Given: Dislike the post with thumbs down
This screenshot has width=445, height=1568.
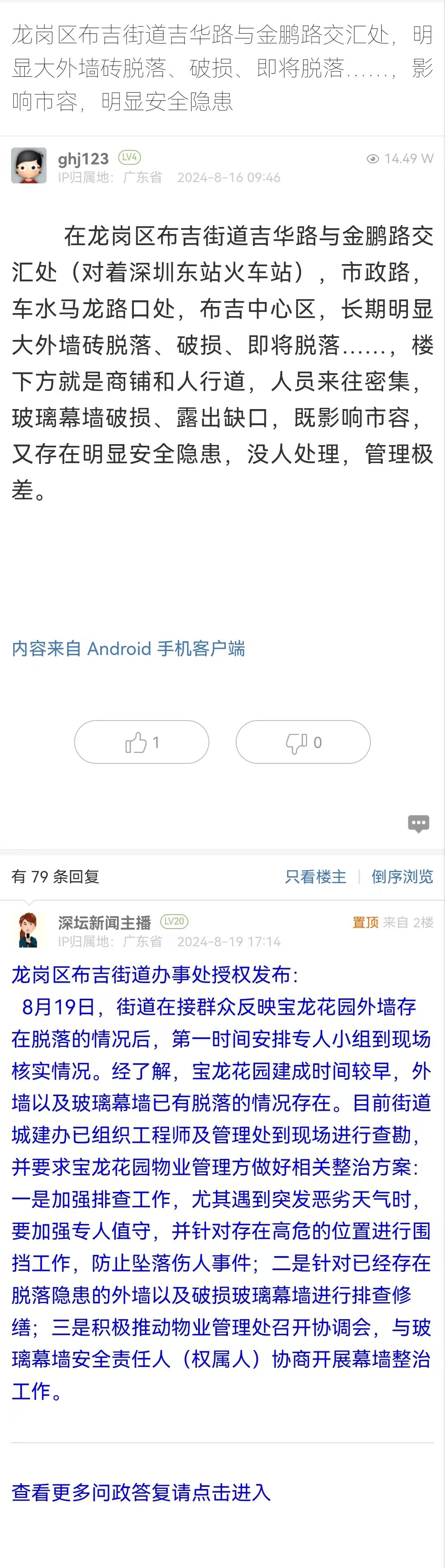Looking at the screenshot, I should click(302, 742).
